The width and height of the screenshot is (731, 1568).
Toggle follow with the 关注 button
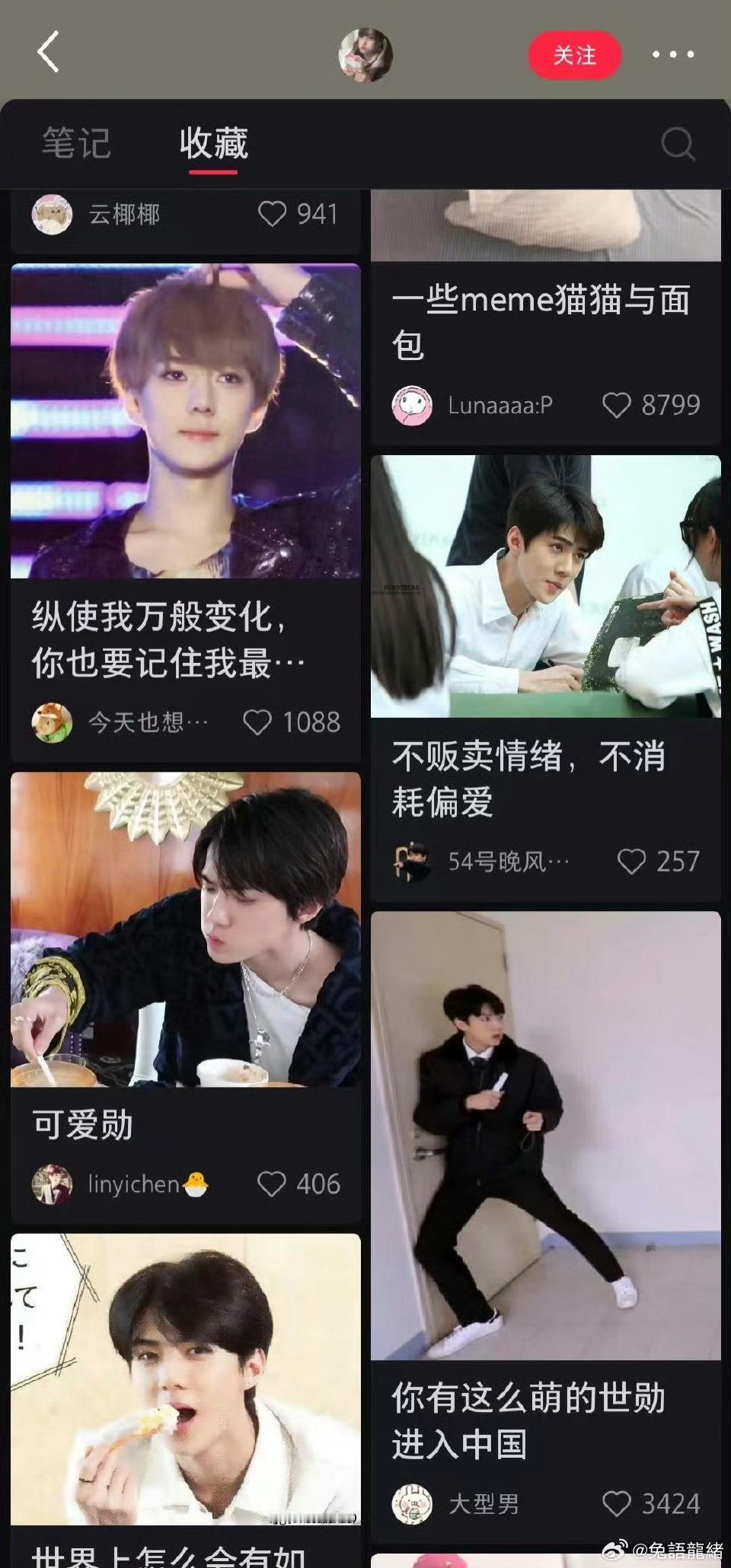(x=577, y=56)
